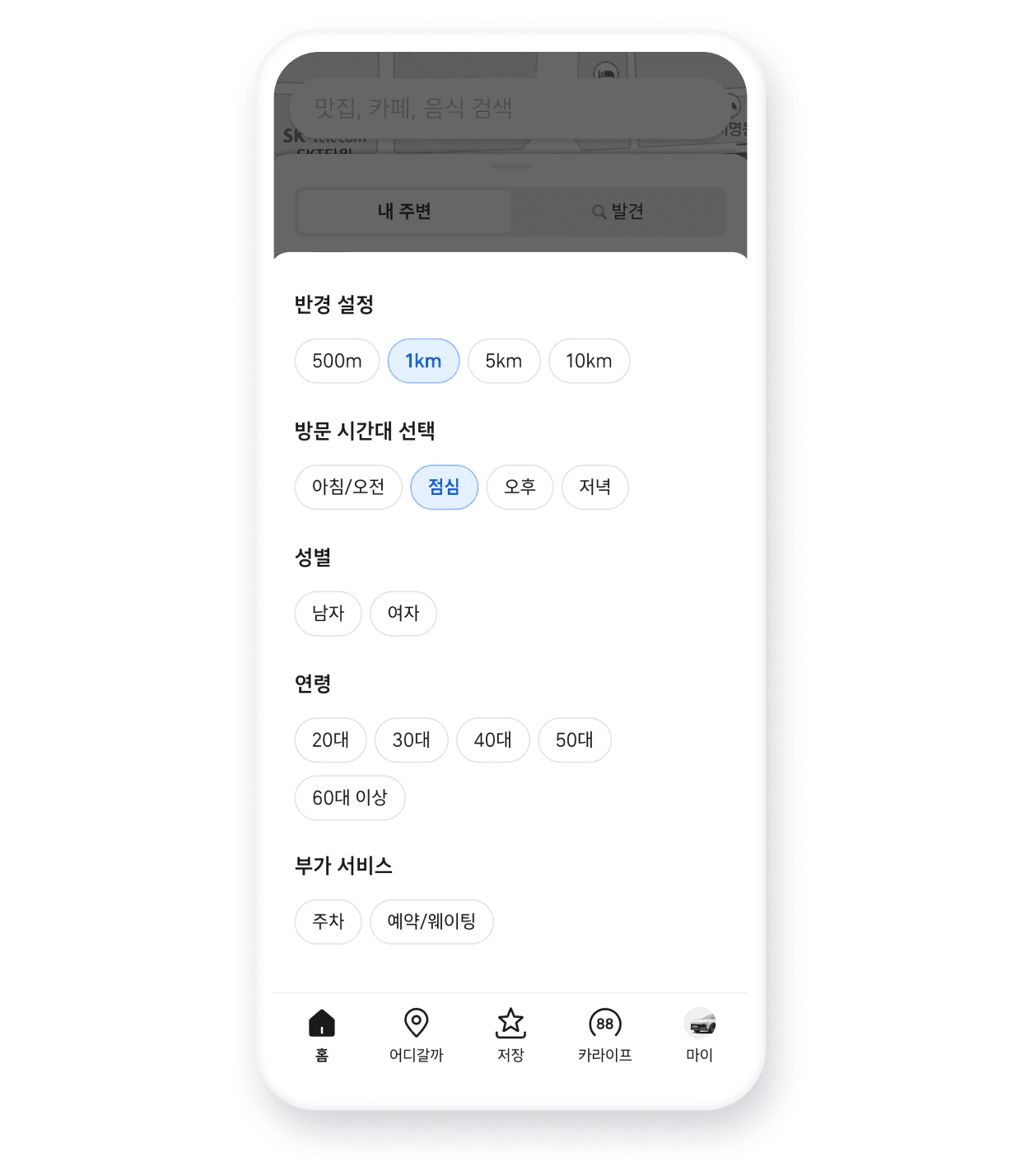The height and width of the screenshot is (1176, 1021).
Task: Go to the 홈 tab
Action: pyautogui.click(x=322, y=1034)
